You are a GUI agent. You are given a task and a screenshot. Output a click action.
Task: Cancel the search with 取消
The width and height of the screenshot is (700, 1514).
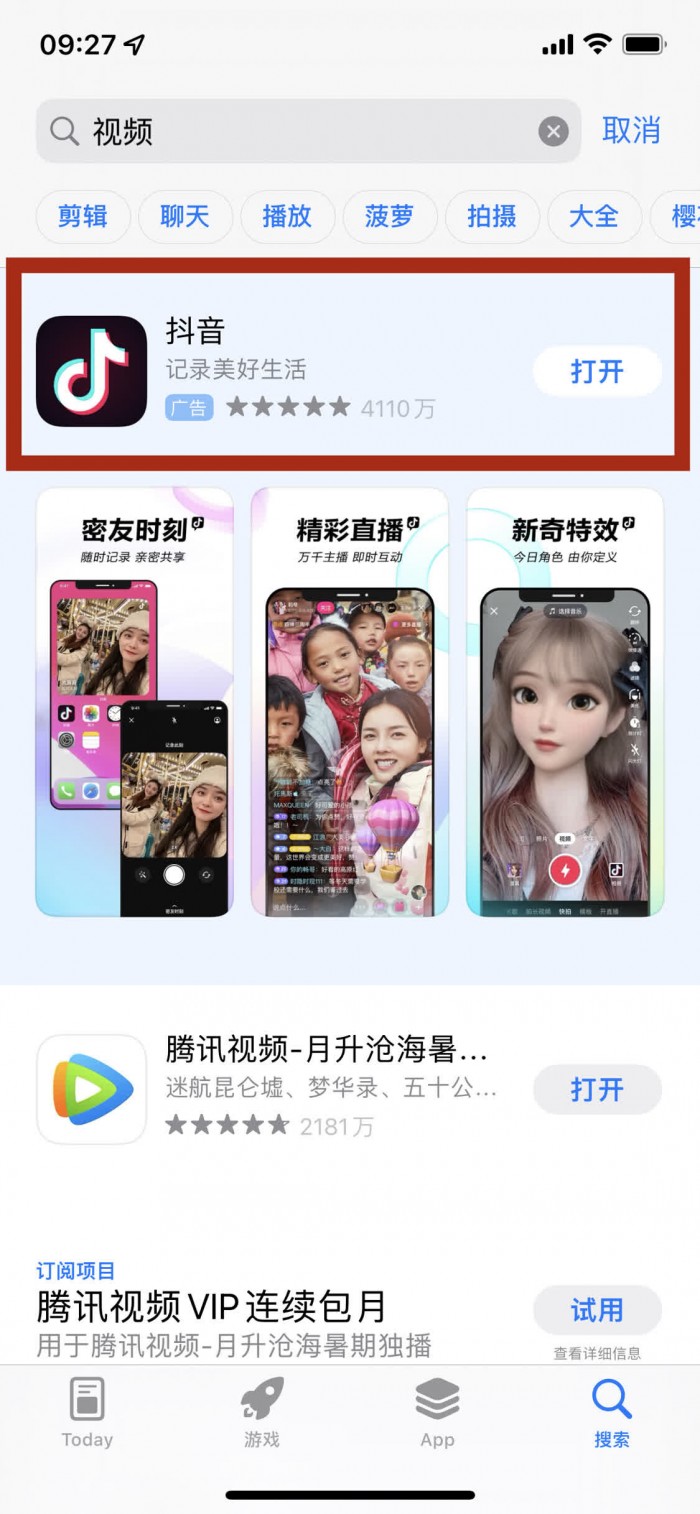631,130
